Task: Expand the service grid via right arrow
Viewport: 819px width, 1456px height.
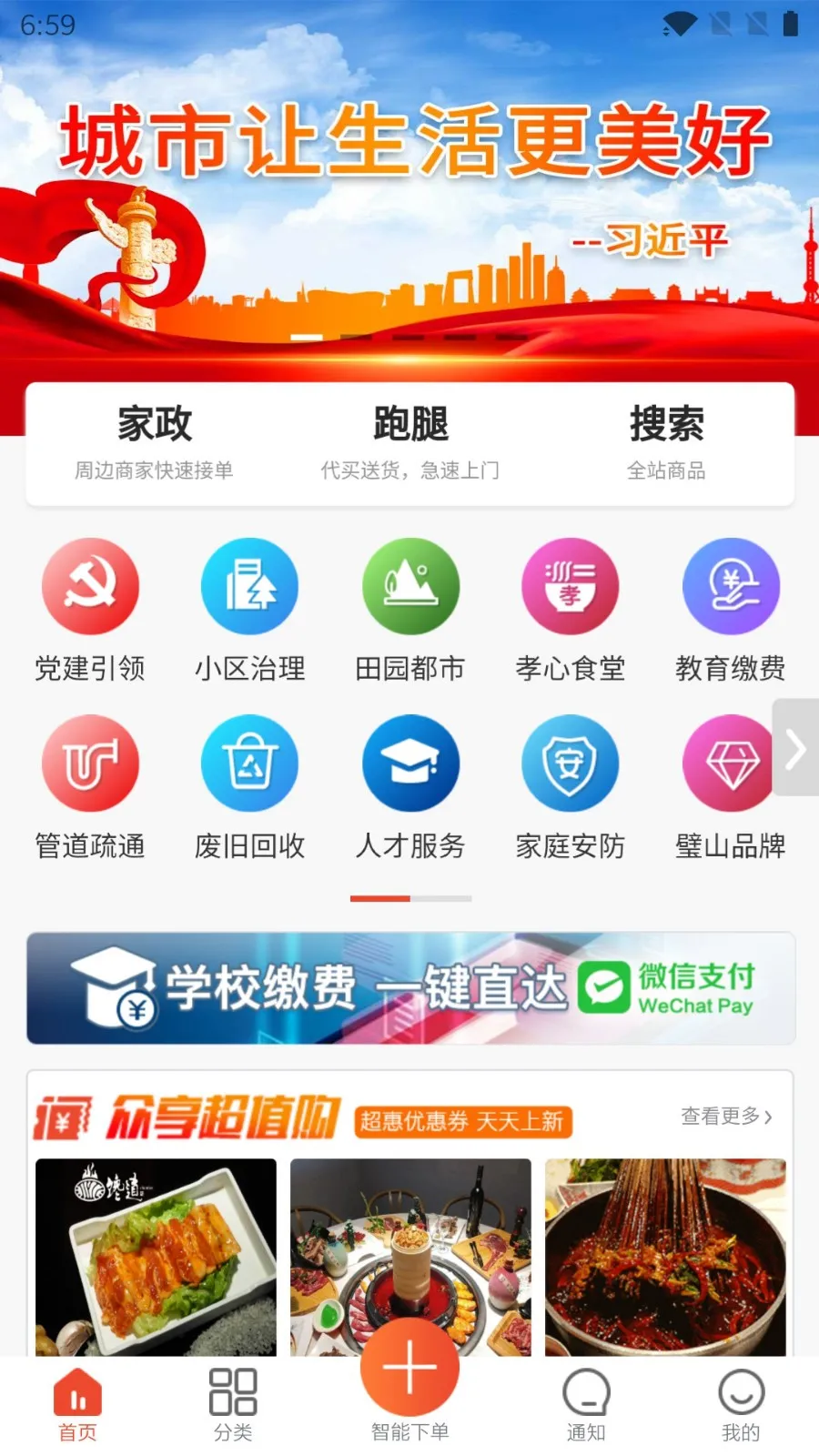Action: [798, 748]
